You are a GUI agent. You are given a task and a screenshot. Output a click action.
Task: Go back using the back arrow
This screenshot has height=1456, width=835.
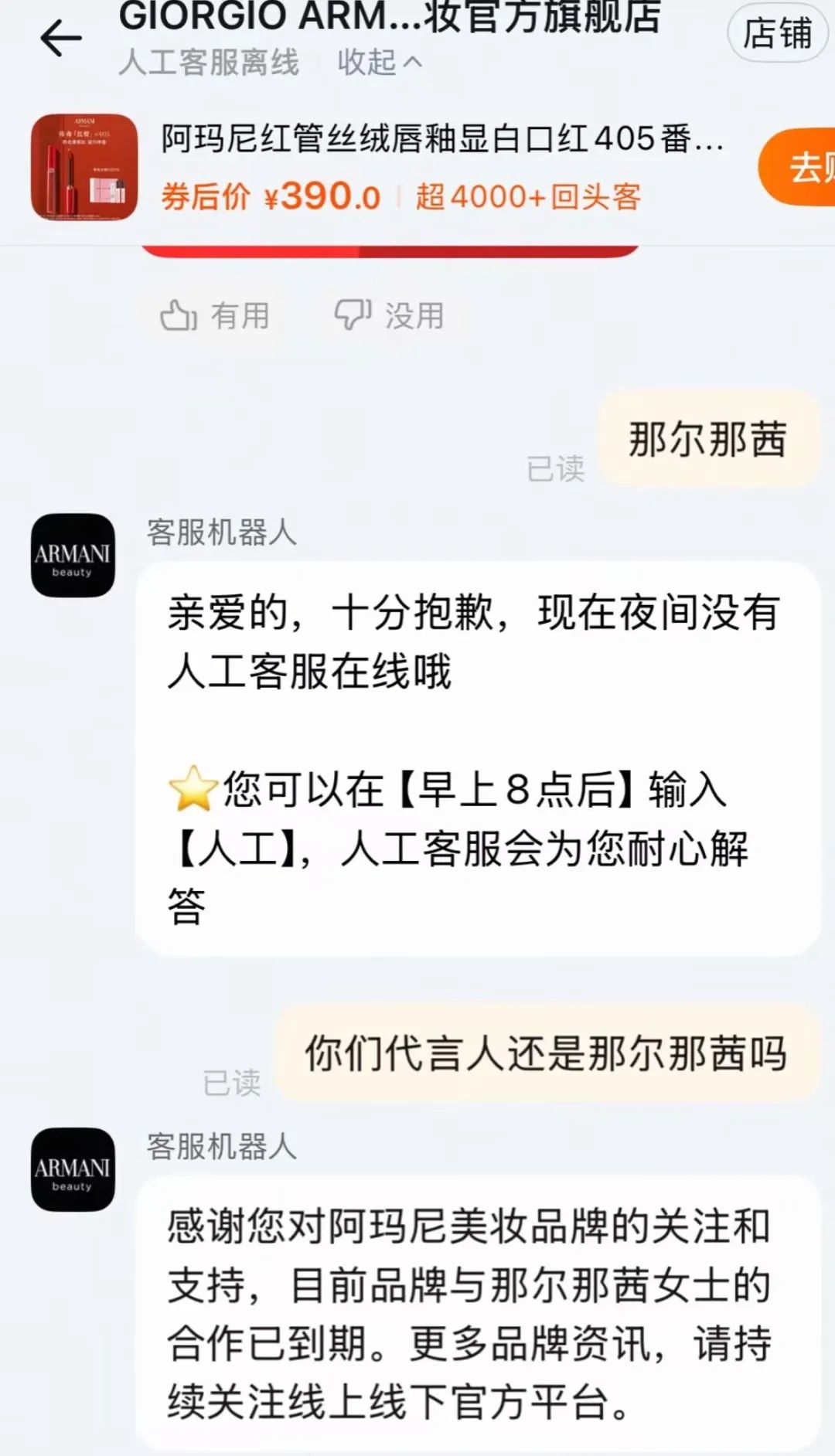coord(61,39)
